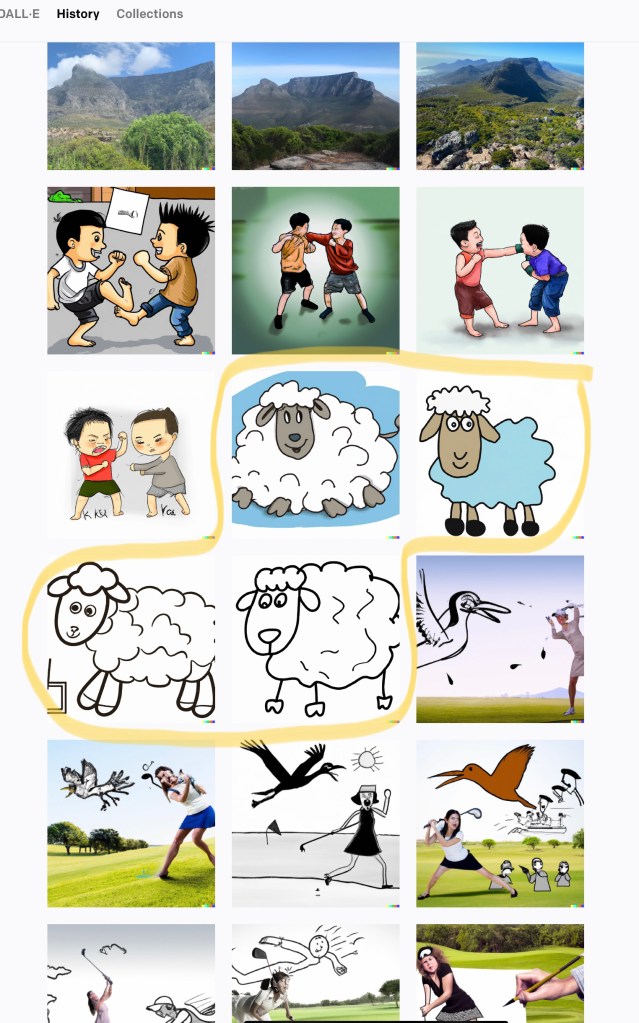
Task: Open the hand drawing golfer image
Action: [499, 972]
